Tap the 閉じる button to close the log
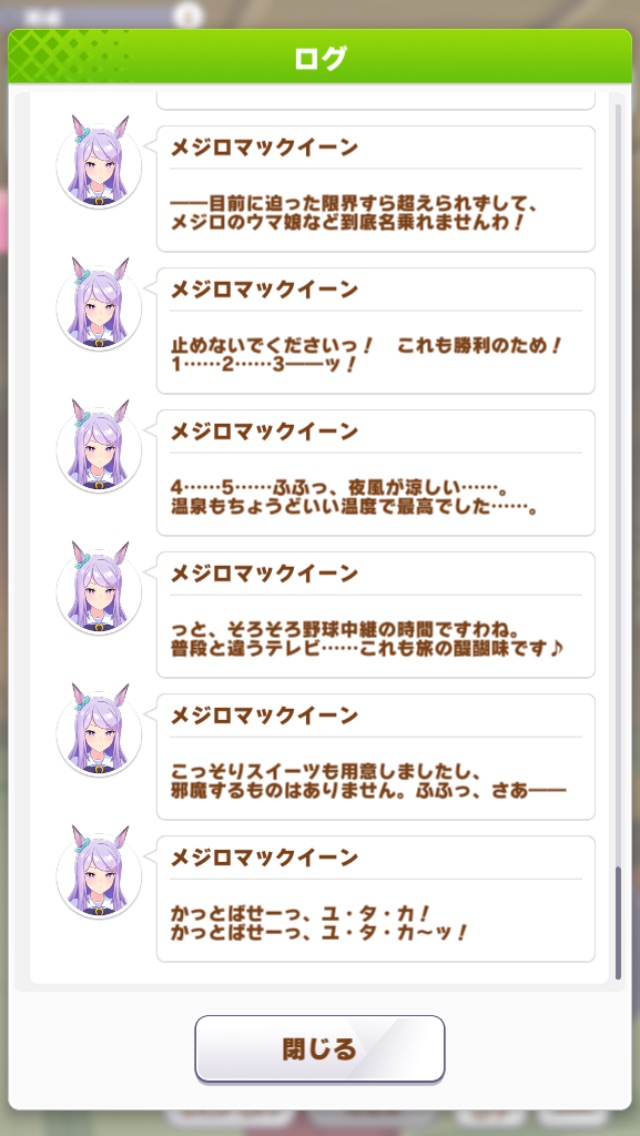This screenshot has width=640, height=1136. 319,1048
